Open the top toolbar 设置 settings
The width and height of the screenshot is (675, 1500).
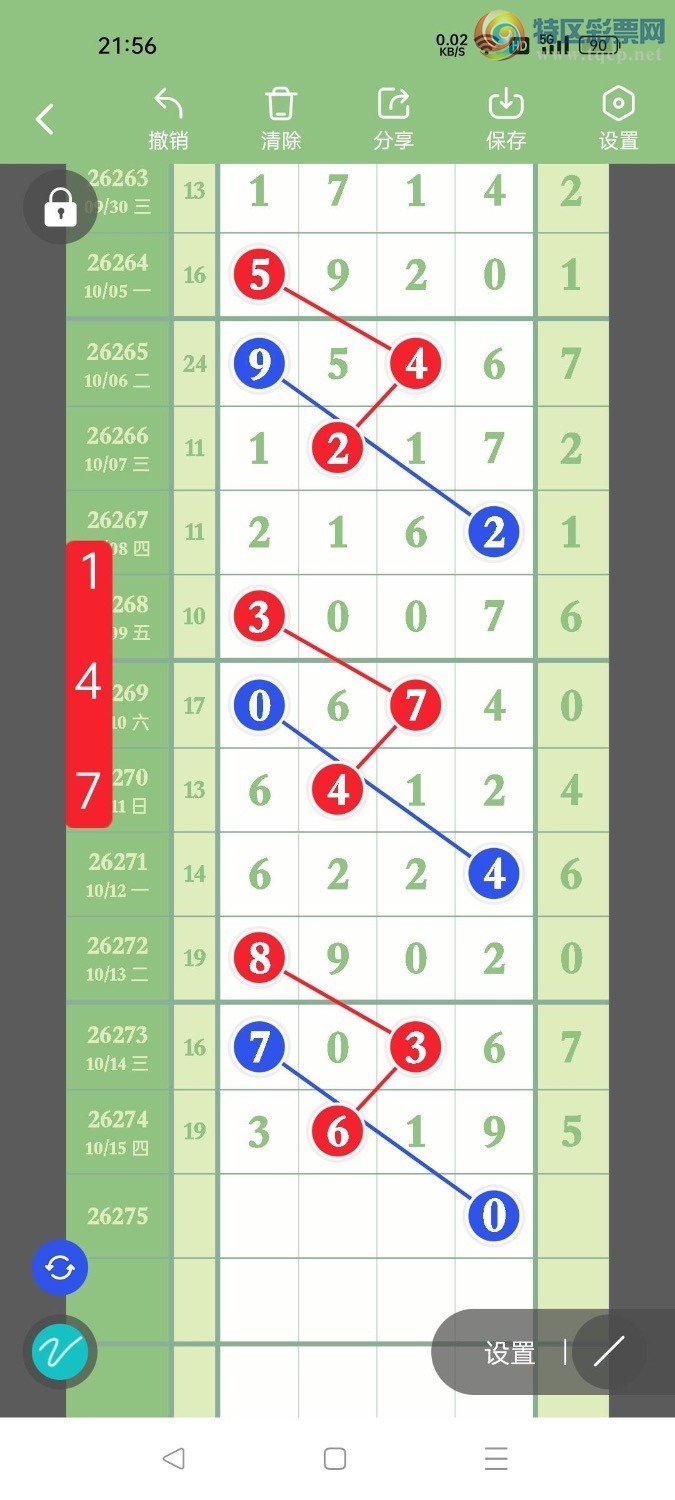pos(619,120)
